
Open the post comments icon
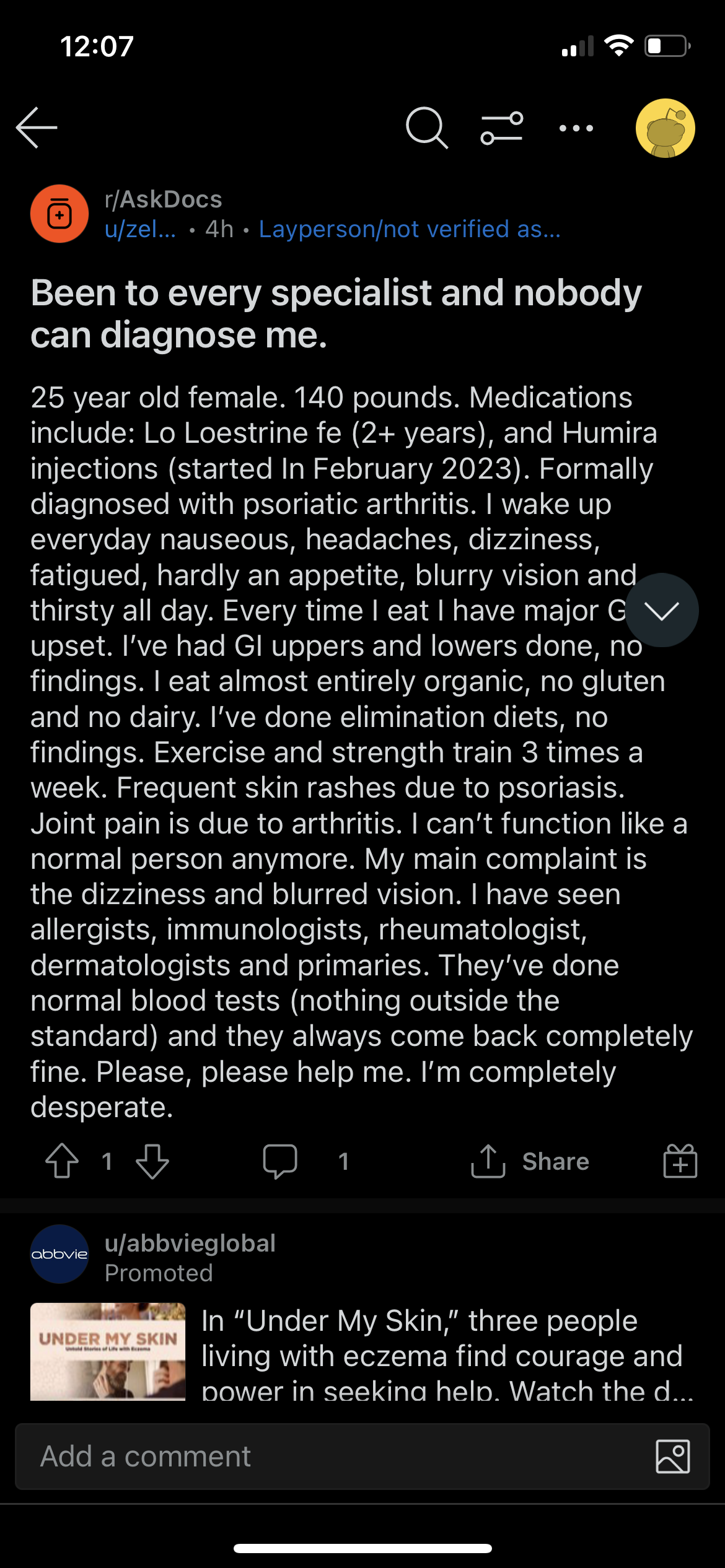(280, 1161)
